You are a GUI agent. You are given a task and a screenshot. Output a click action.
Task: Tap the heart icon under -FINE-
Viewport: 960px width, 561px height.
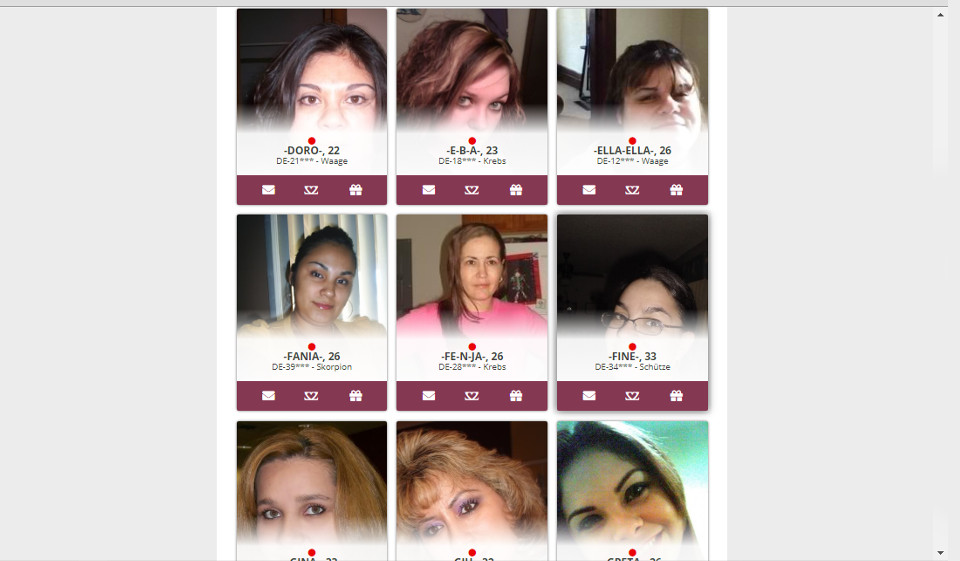[x=632, y=396]
